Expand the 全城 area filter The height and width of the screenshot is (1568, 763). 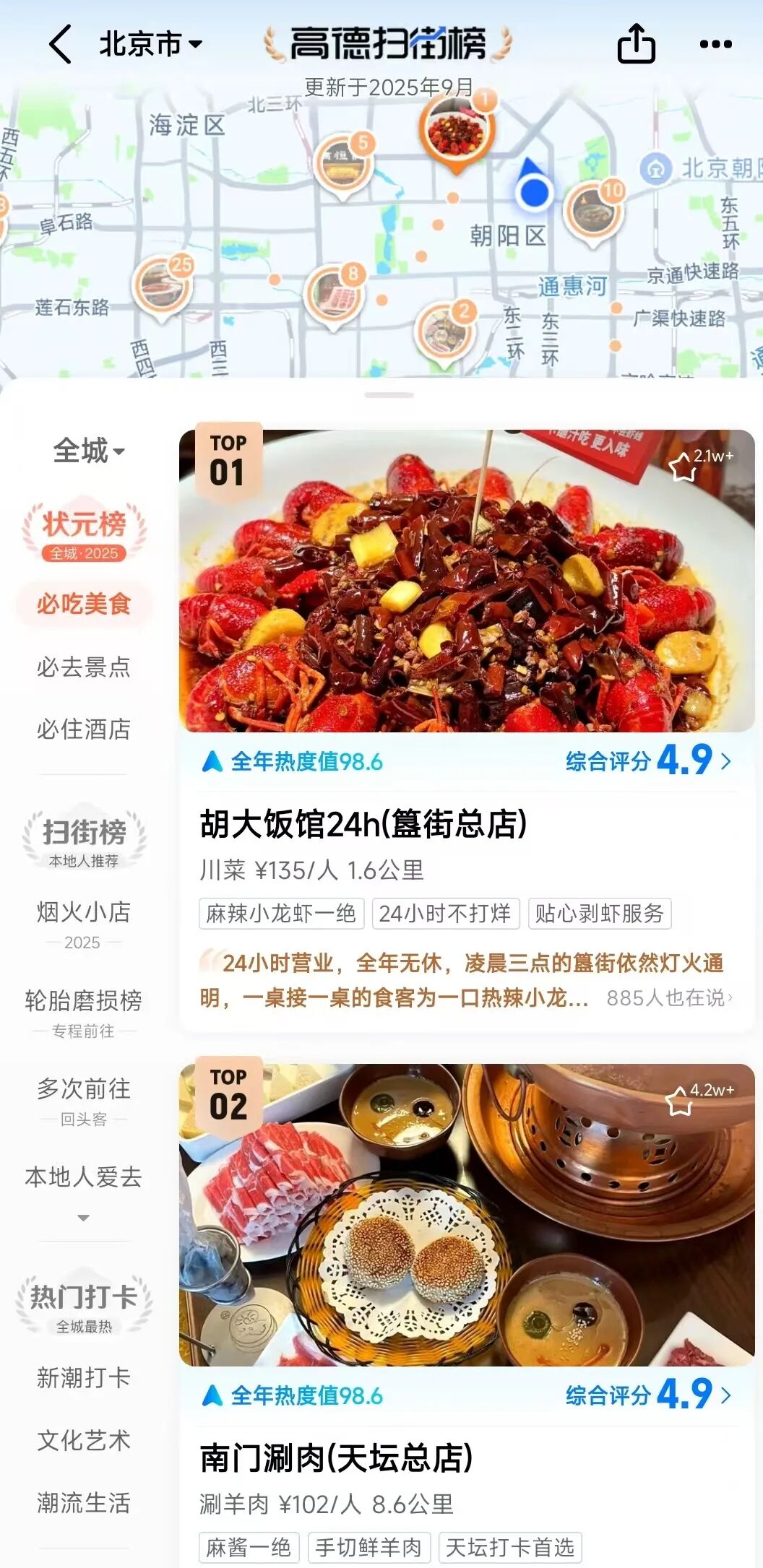point(88,451)
